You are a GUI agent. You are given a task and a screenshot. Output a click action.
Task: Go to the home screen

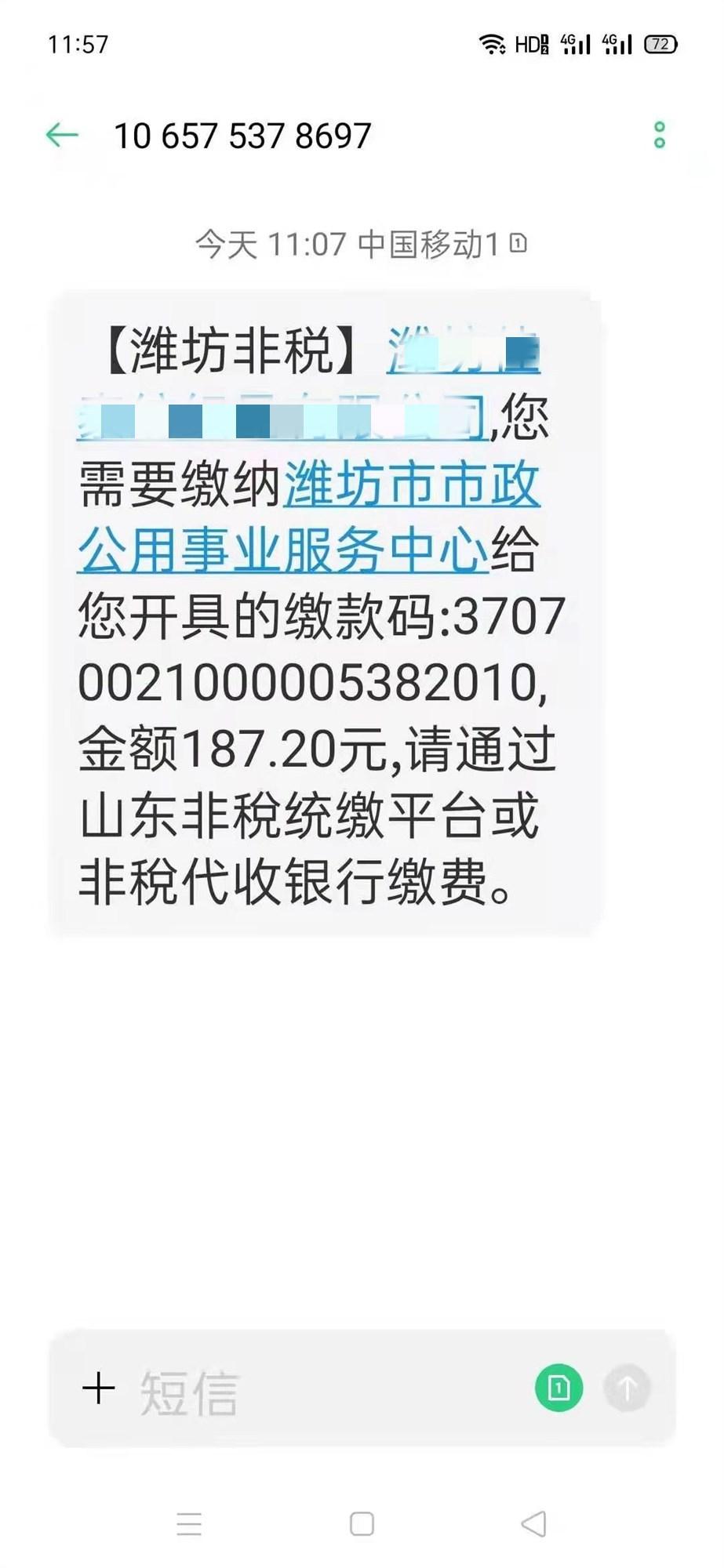(362, 1524)
